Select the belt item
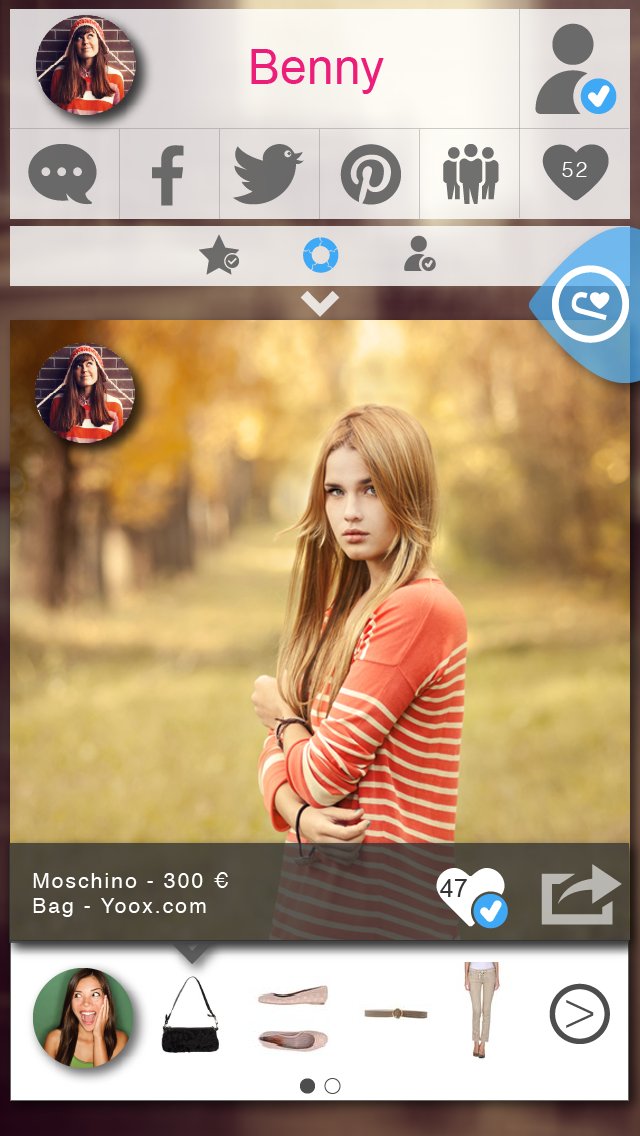Screen dimensions: 640x1136 click(395, 1013)
